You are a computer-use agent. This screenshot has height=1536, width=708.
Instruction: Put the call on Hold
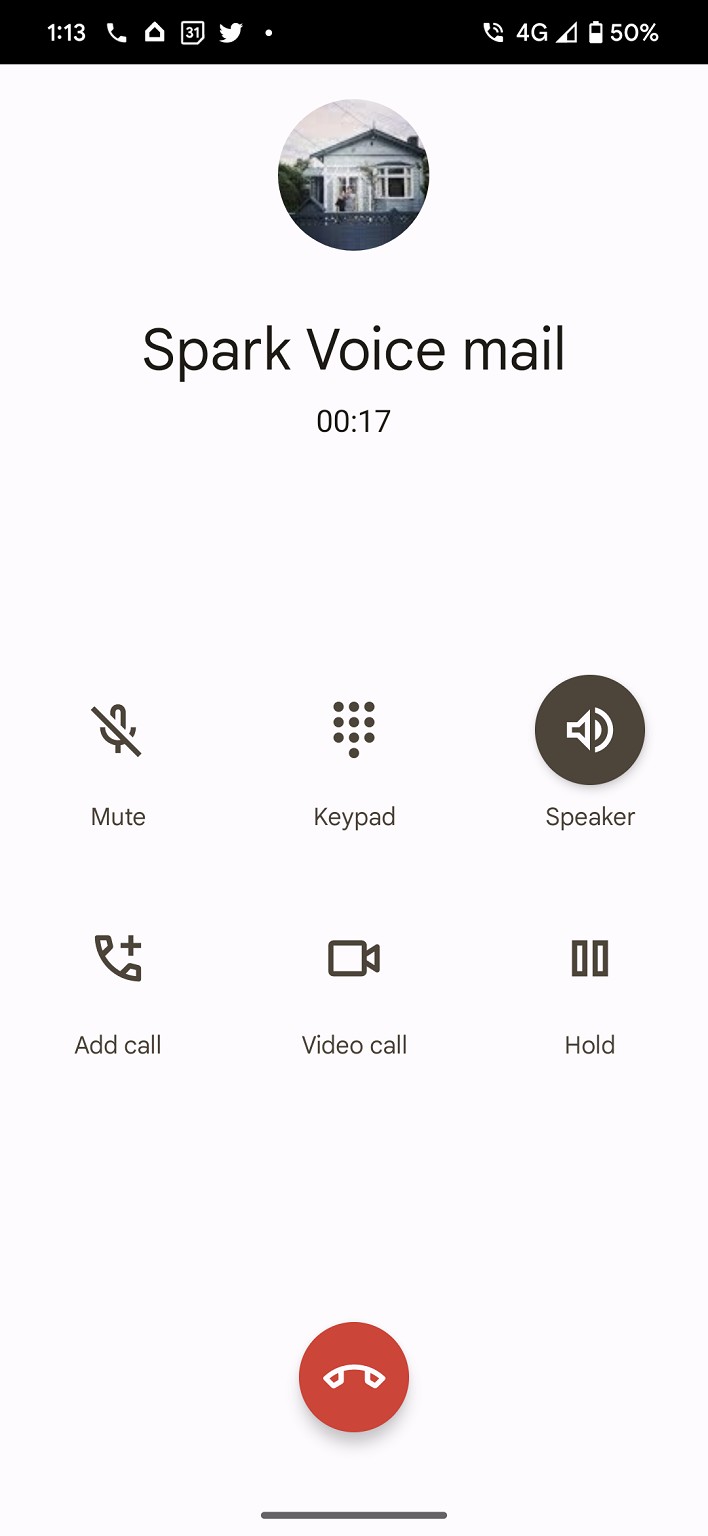(x=590, y=959)
